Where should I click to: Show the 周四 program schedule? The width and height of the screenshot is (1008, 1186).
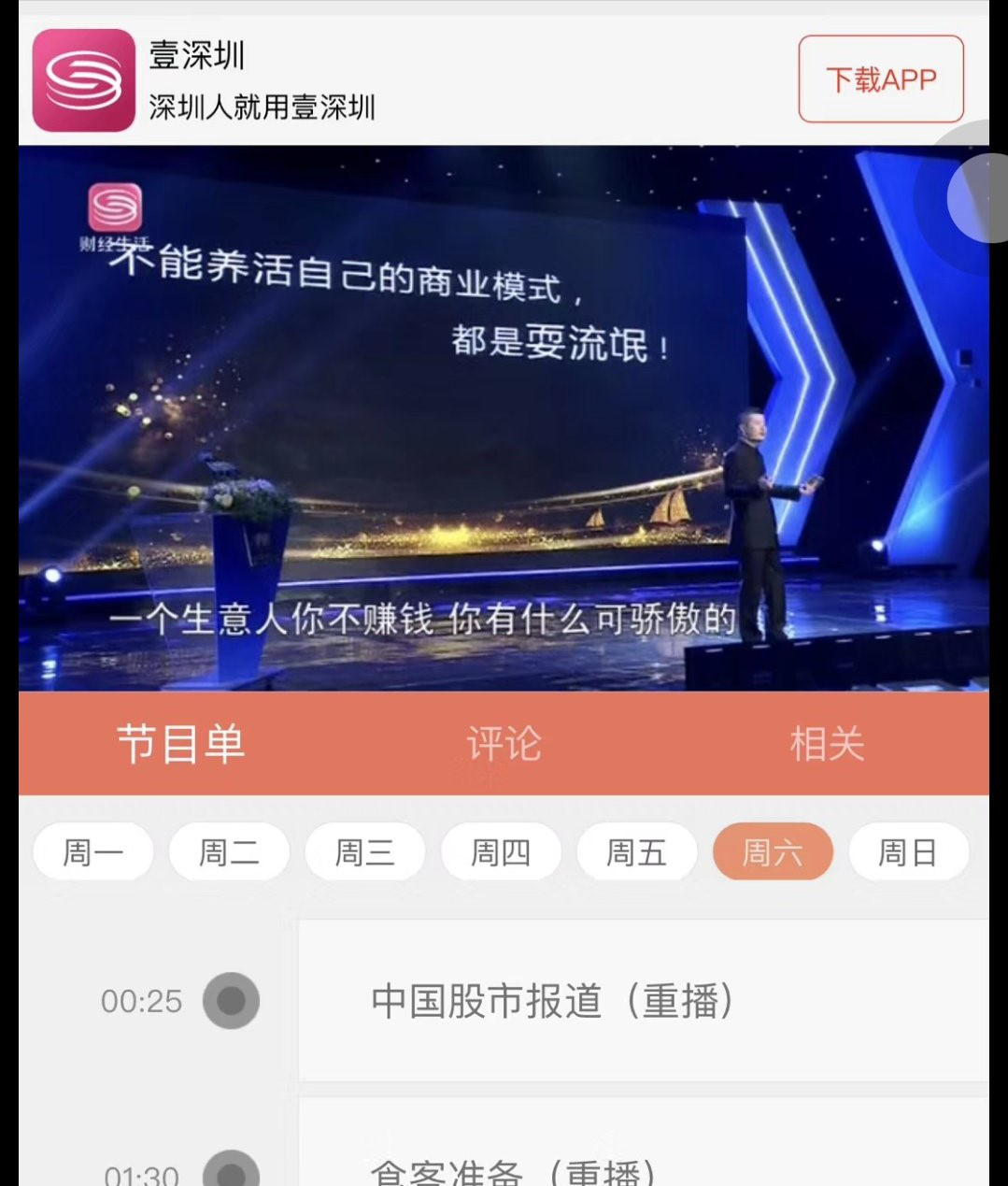501,851
